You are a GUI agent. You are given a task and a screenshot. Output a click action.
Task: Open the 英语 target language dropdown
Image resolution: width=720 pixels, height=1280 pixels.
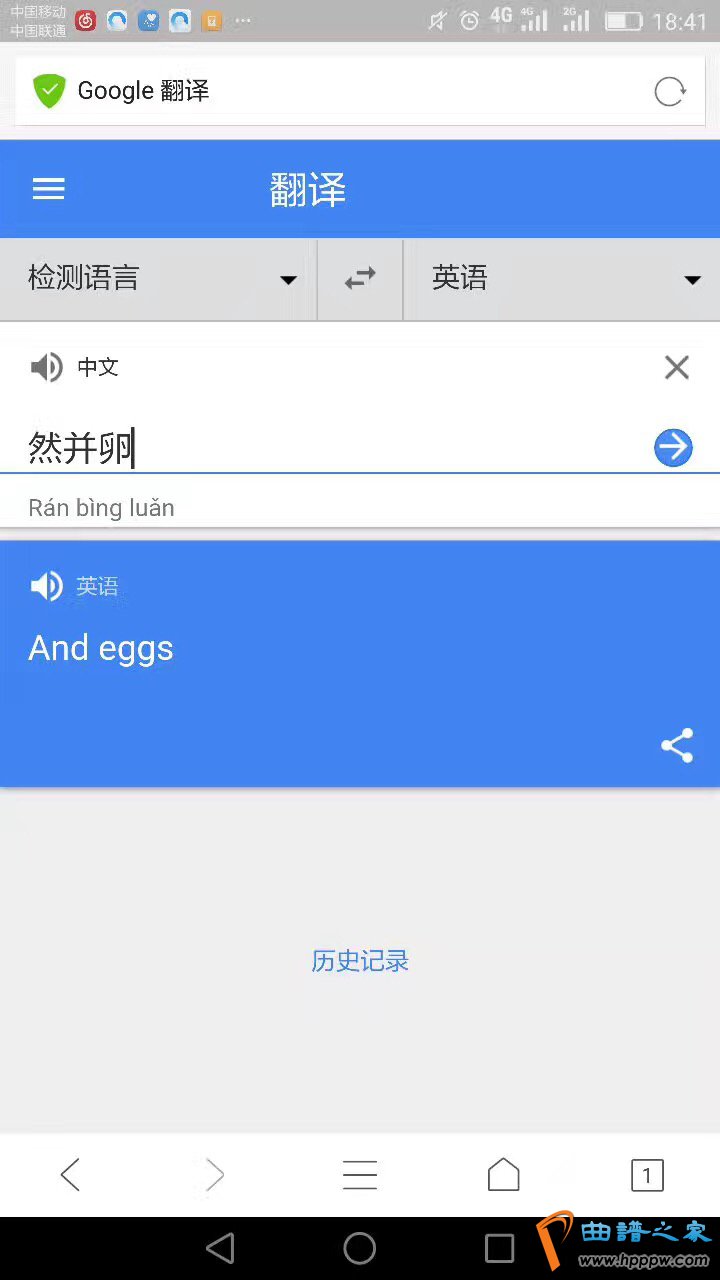point(564,279)
